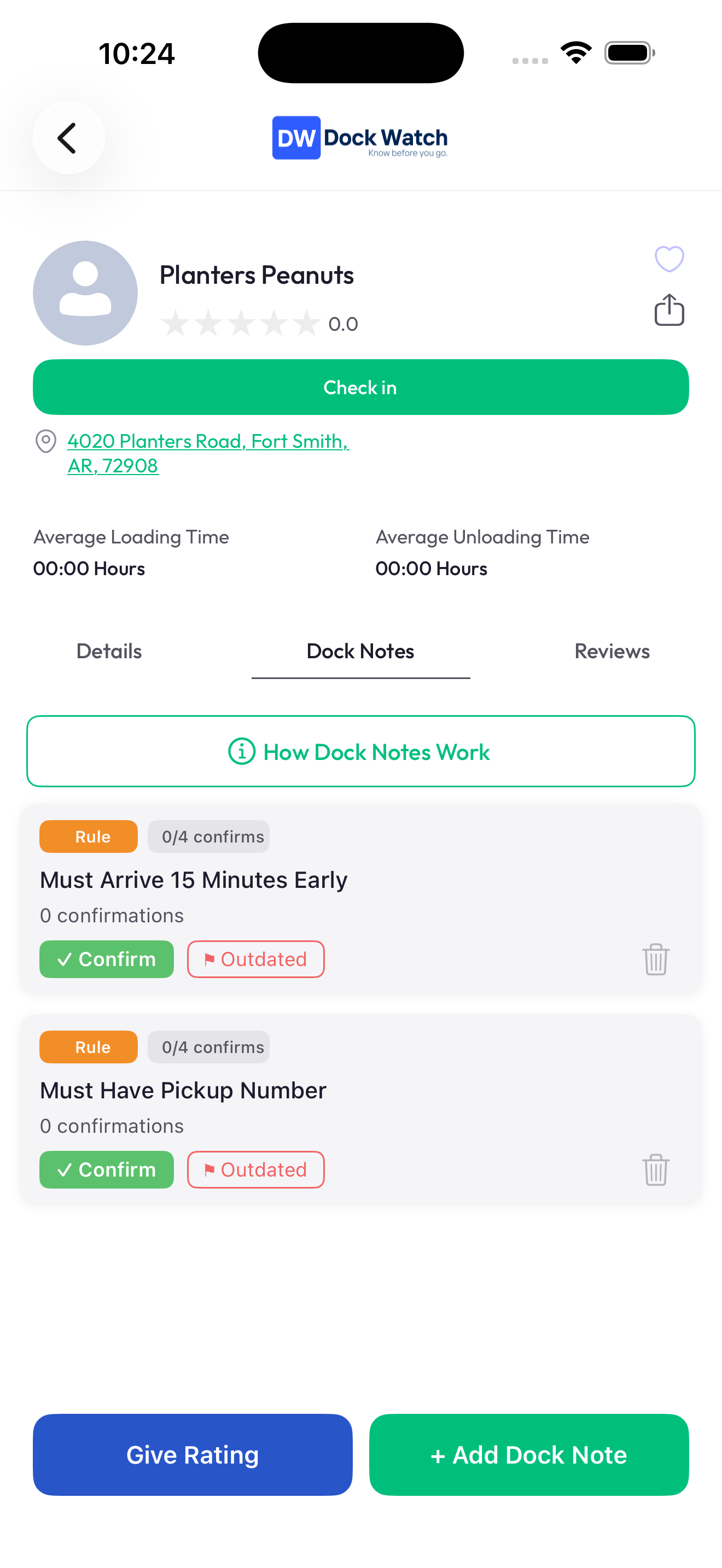
Task: Switch to the Reviews tab
Action: [x=612, y=651]
